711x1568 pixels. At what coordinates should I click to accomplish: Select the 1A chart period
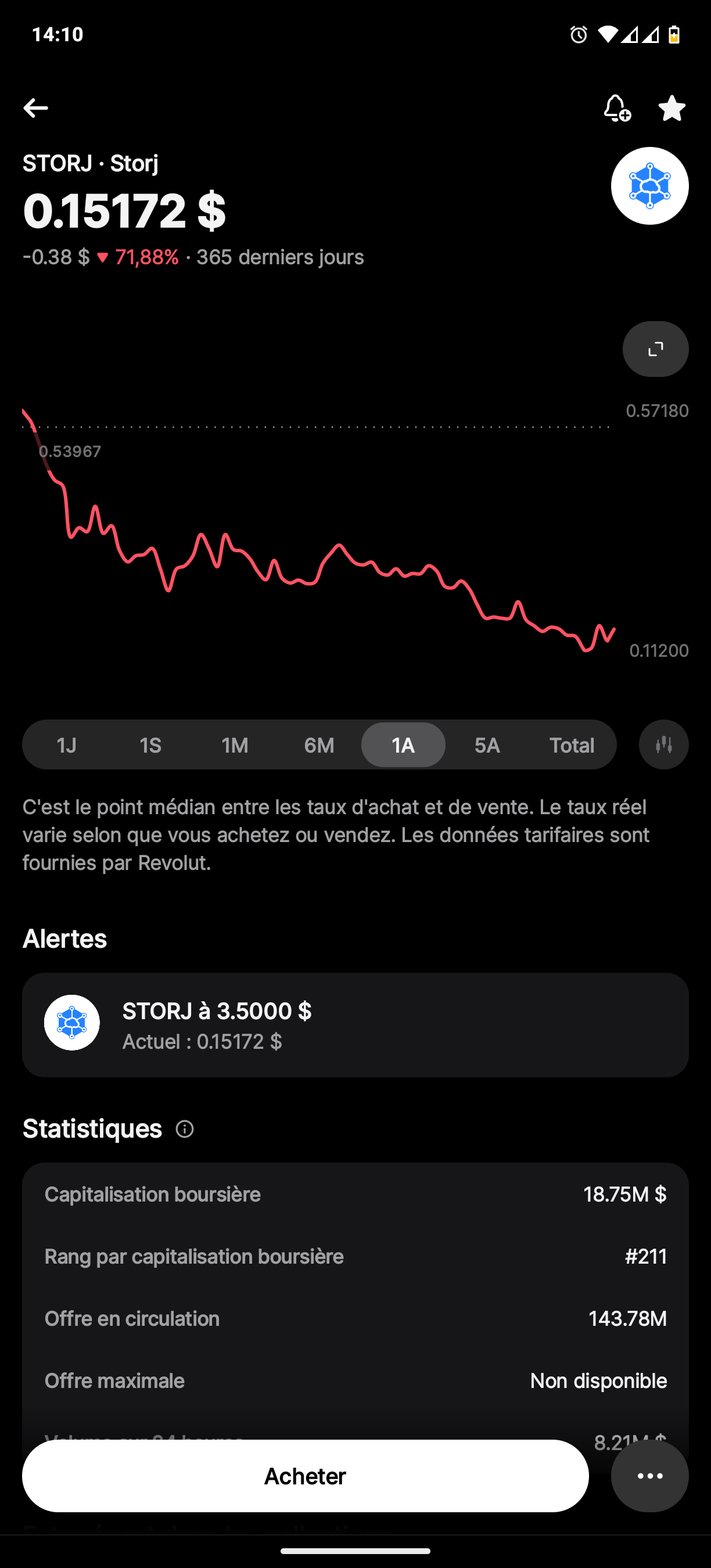click(x=403, y=745)
